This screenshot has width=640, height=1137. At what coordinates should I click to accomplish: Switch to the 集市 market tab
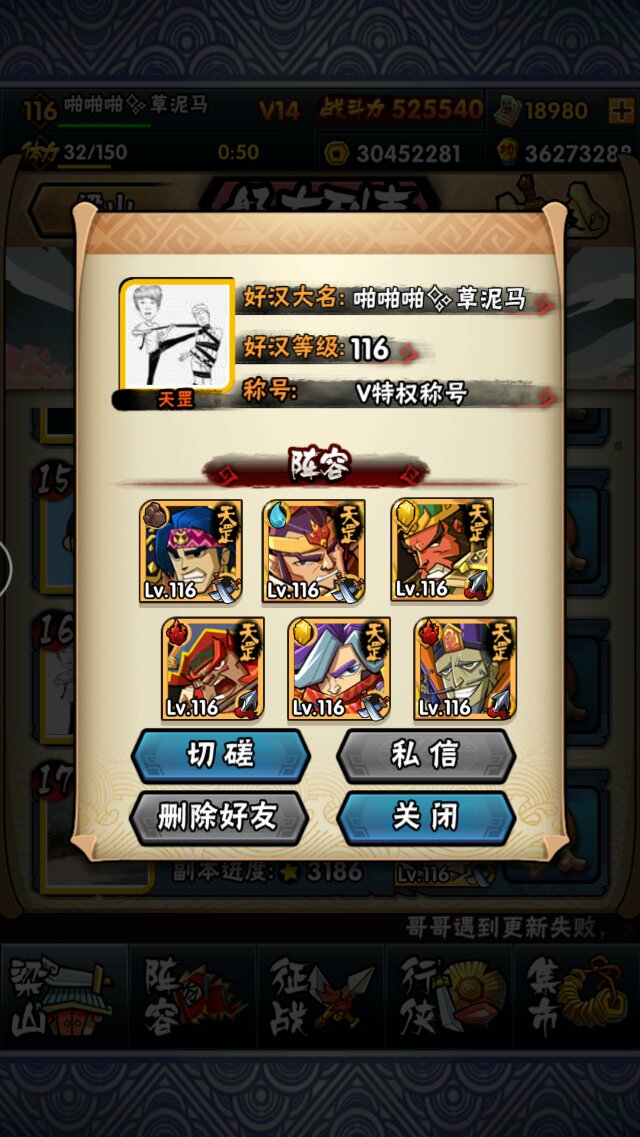click(x=577, y=995)
